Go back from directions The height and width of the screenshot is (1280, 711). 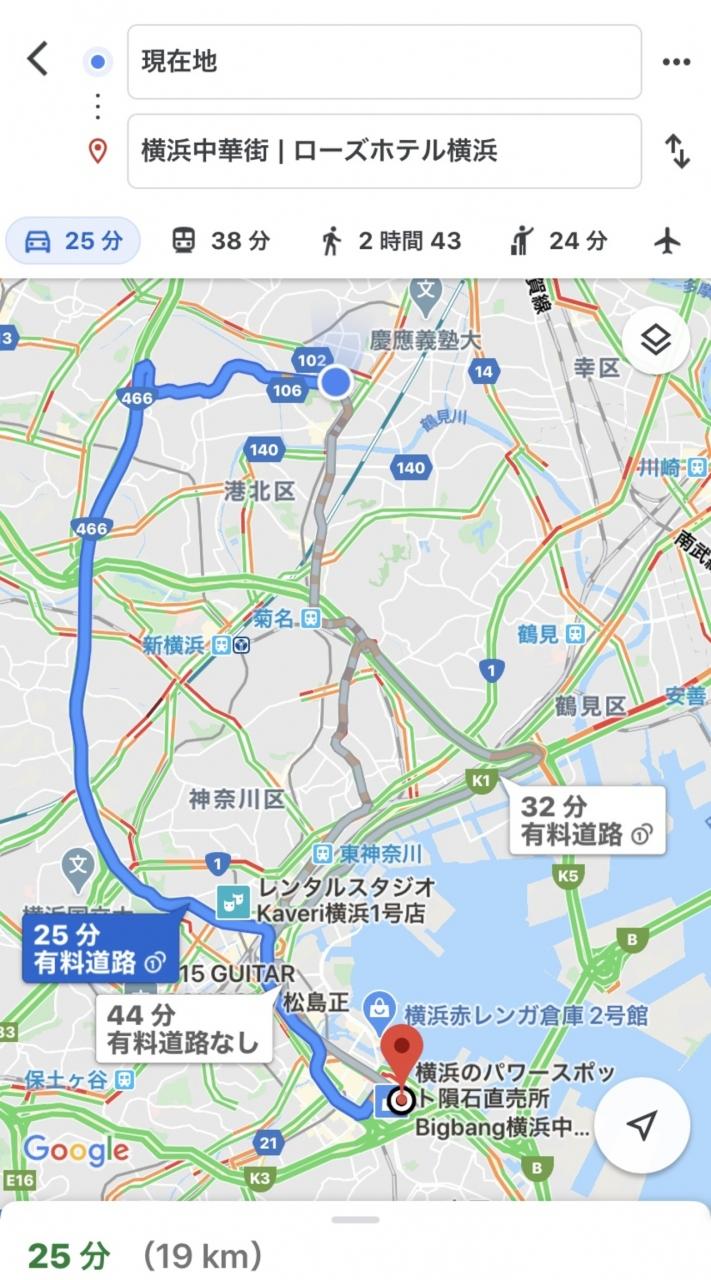coord(38,60)
